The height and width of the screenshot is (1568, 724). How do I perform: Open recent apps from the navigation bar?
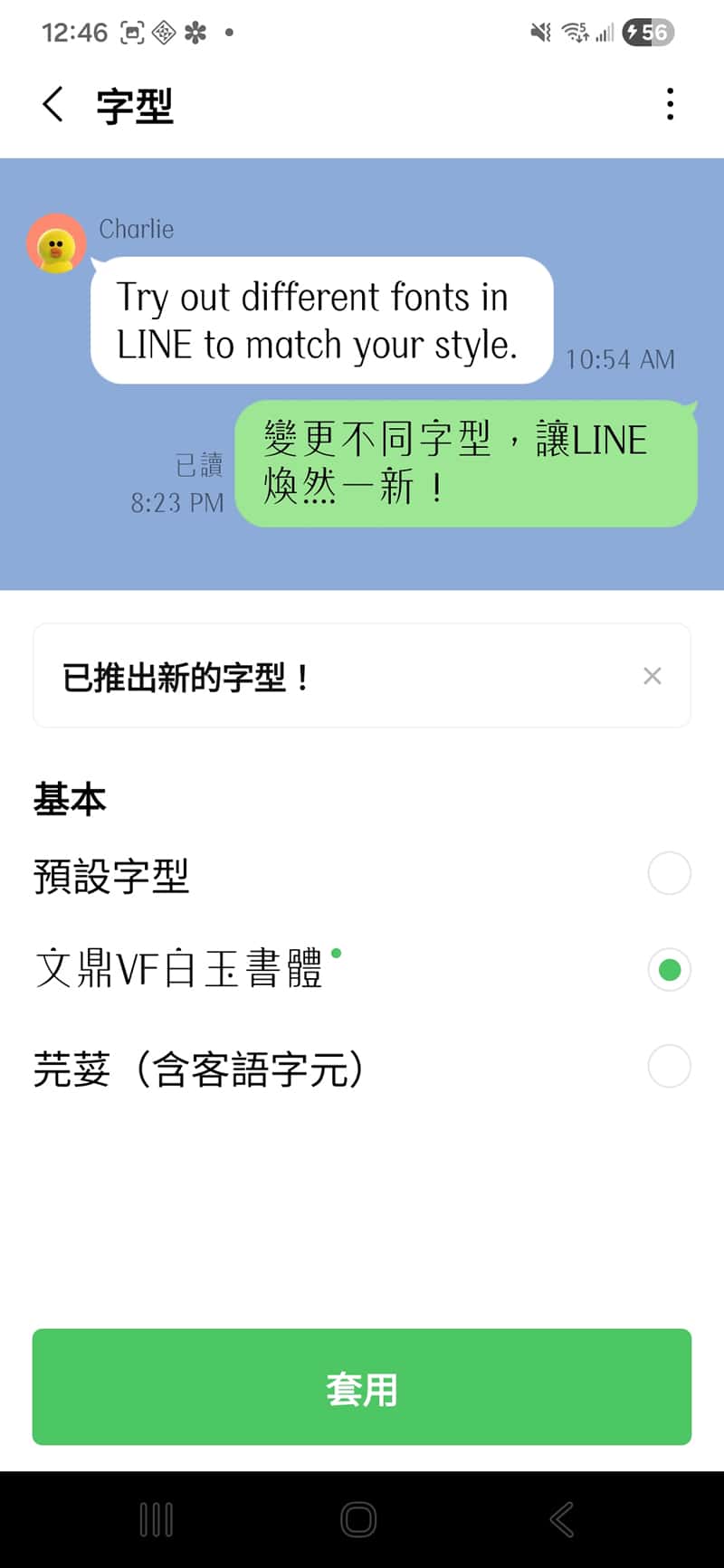click(157, 1520)
